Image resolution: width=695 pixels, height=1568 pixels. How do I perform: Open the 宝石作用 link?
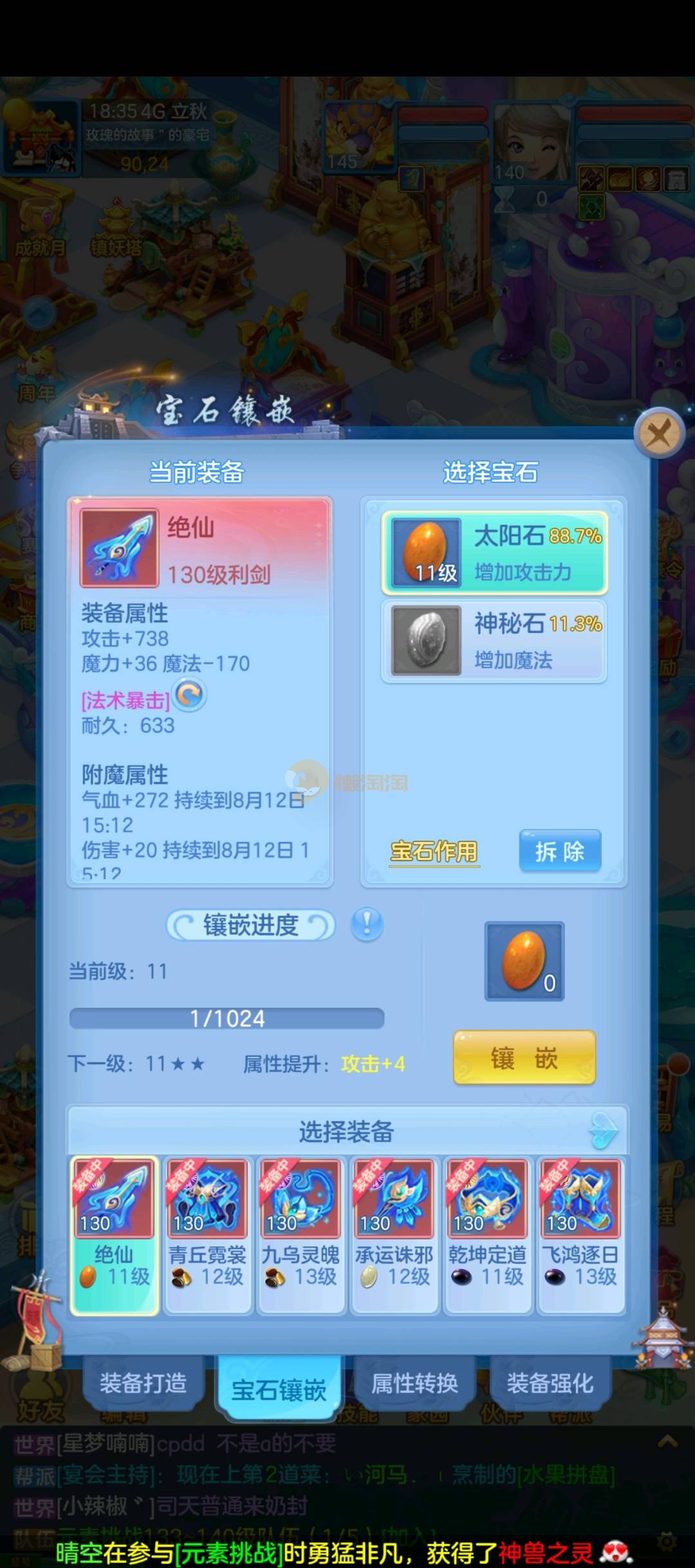coord(434,852)
